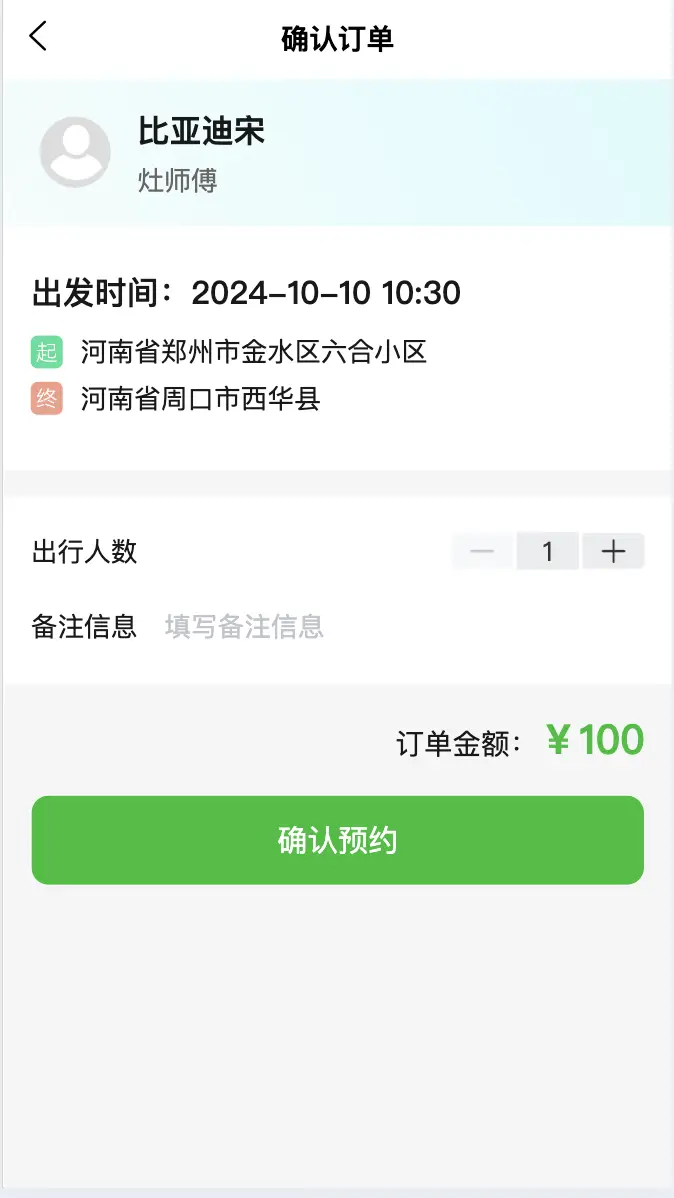
Task: Tap the 填写备注信息 remark field
Action: tap(404, 626)
